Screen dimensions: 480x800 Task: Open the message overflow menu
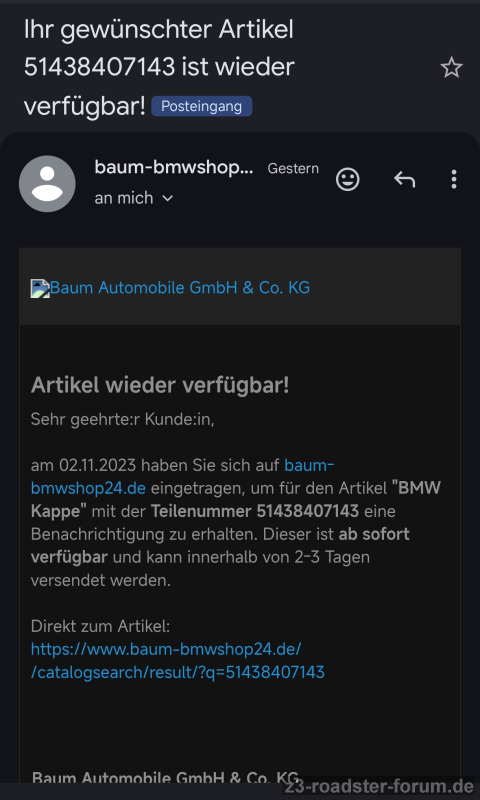coord(453,180)
